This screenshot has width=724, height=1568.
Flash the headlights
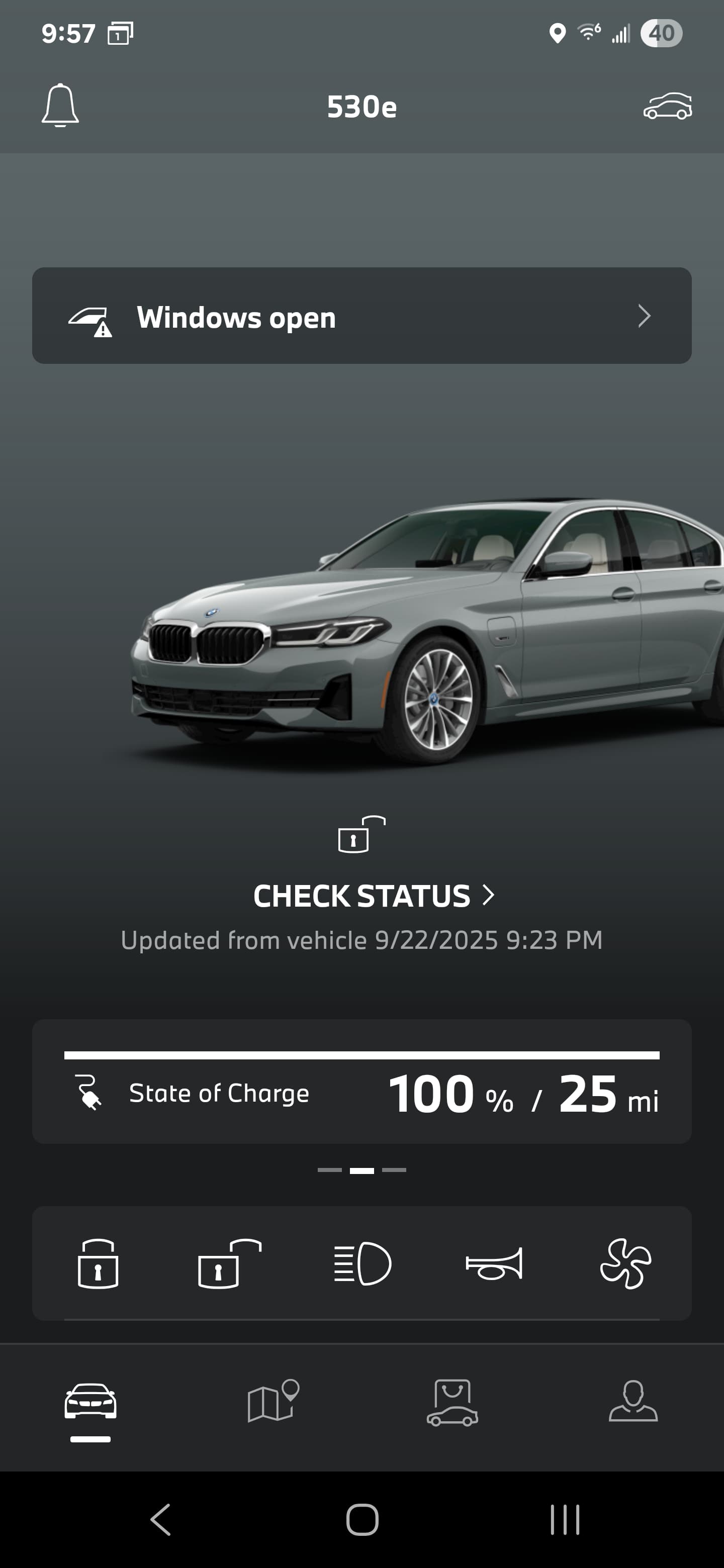(363, 1263)
